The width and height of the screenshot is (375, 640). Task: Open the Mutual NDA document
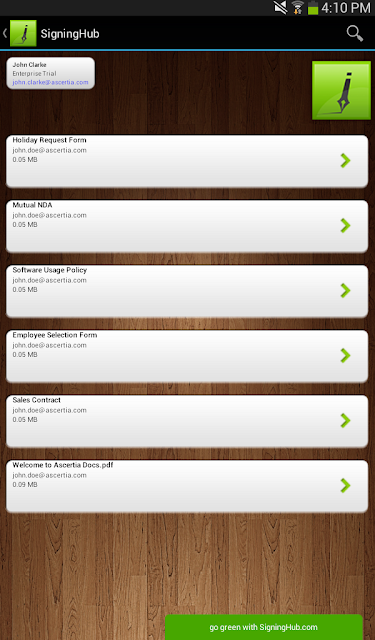(x=187, y=226)
